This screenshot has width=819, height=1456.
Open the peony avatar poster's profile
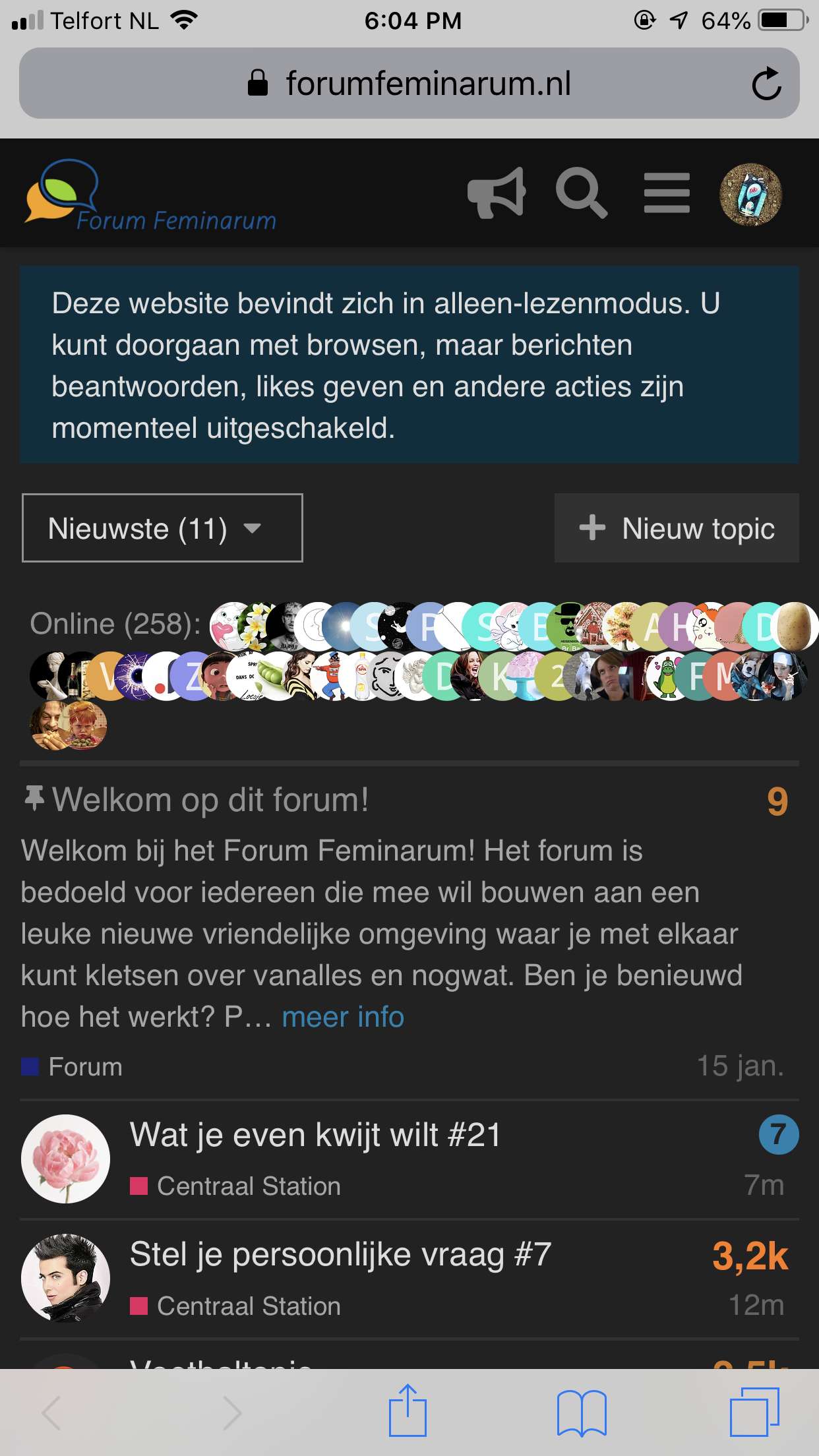65,1159
